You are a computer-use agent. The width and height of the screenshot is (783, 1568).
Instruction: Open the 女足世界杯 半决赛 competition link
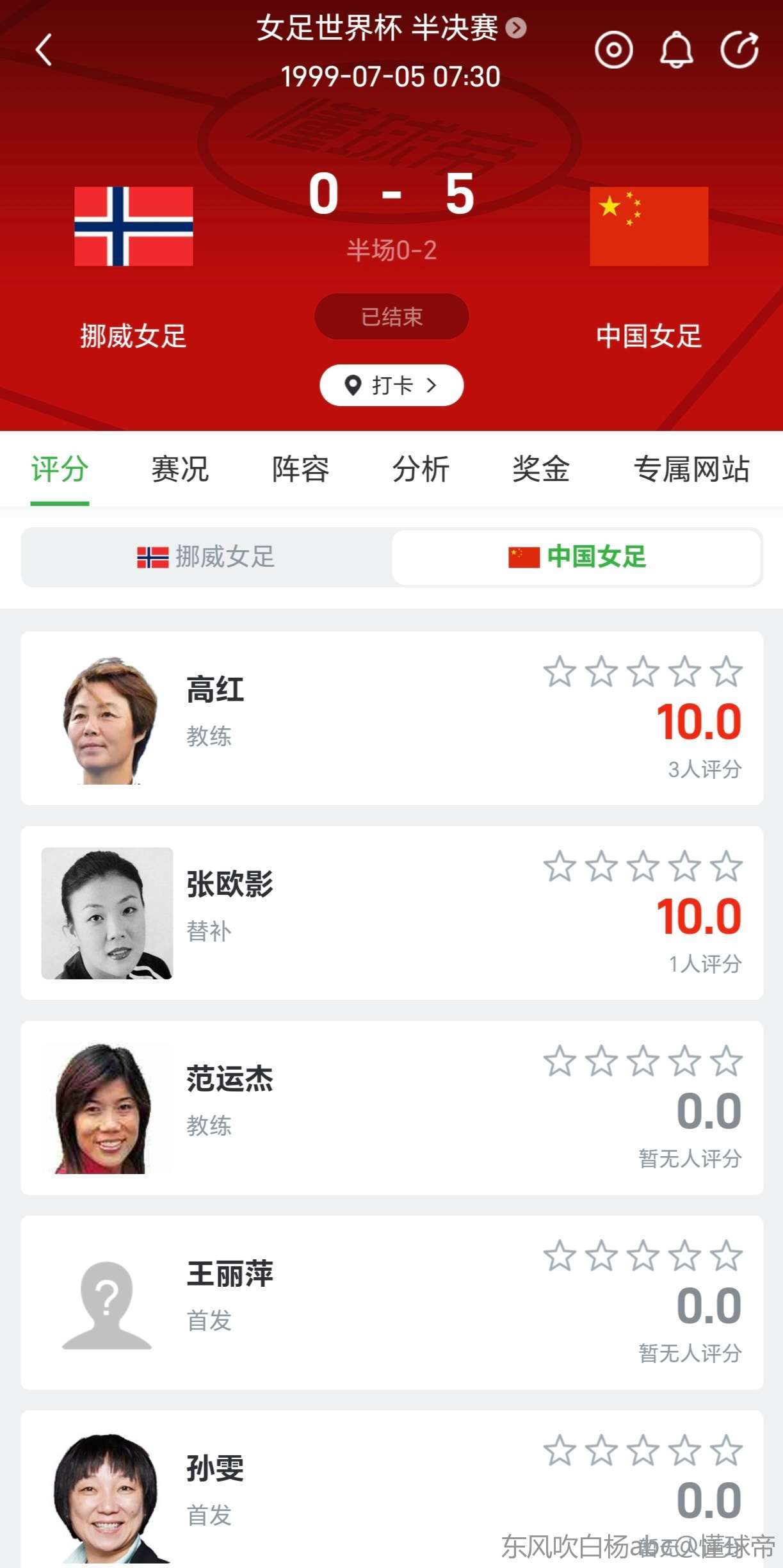point(391,28)
